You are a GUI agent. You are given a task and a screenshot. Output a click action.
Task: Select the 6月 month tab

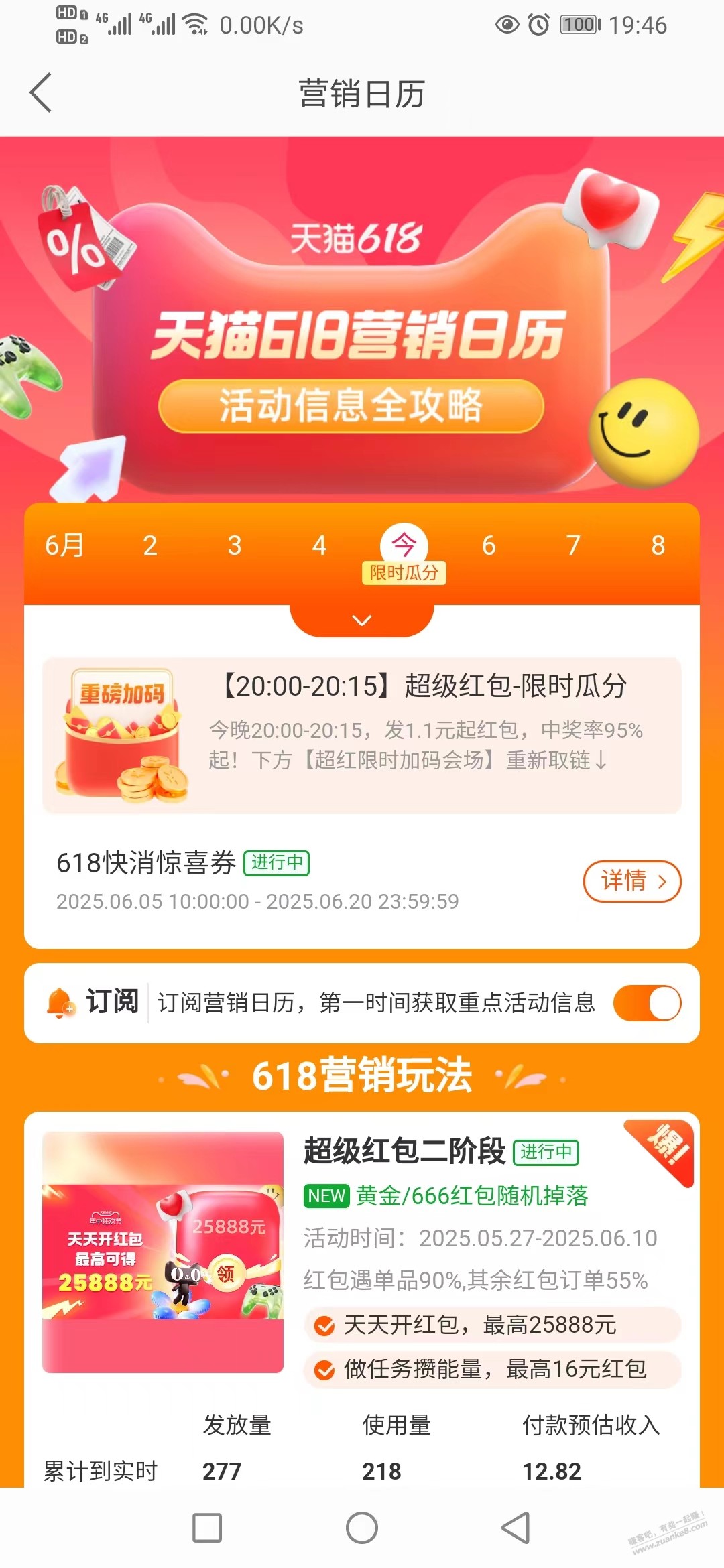pos(64,546)
